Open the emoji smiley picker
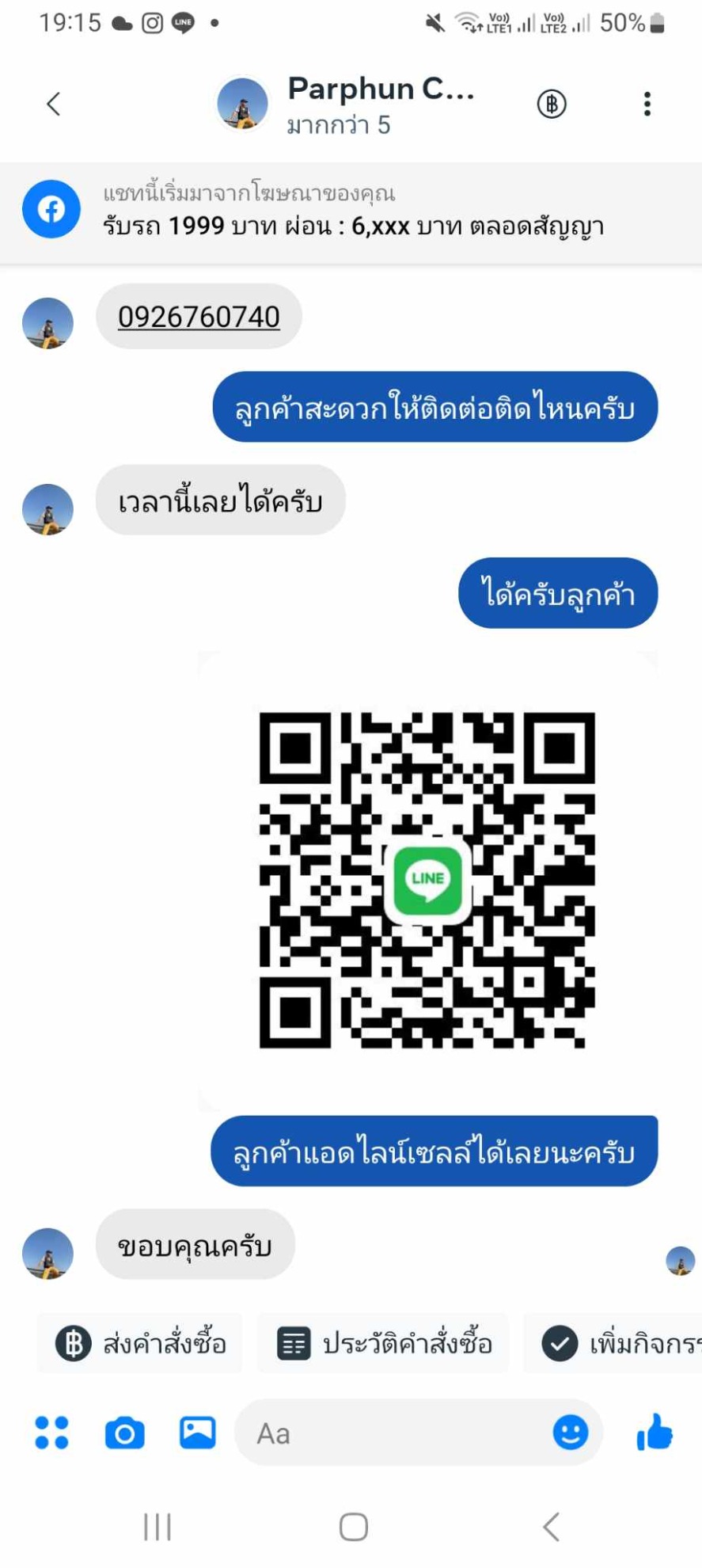 click(x=570, y=1433)
